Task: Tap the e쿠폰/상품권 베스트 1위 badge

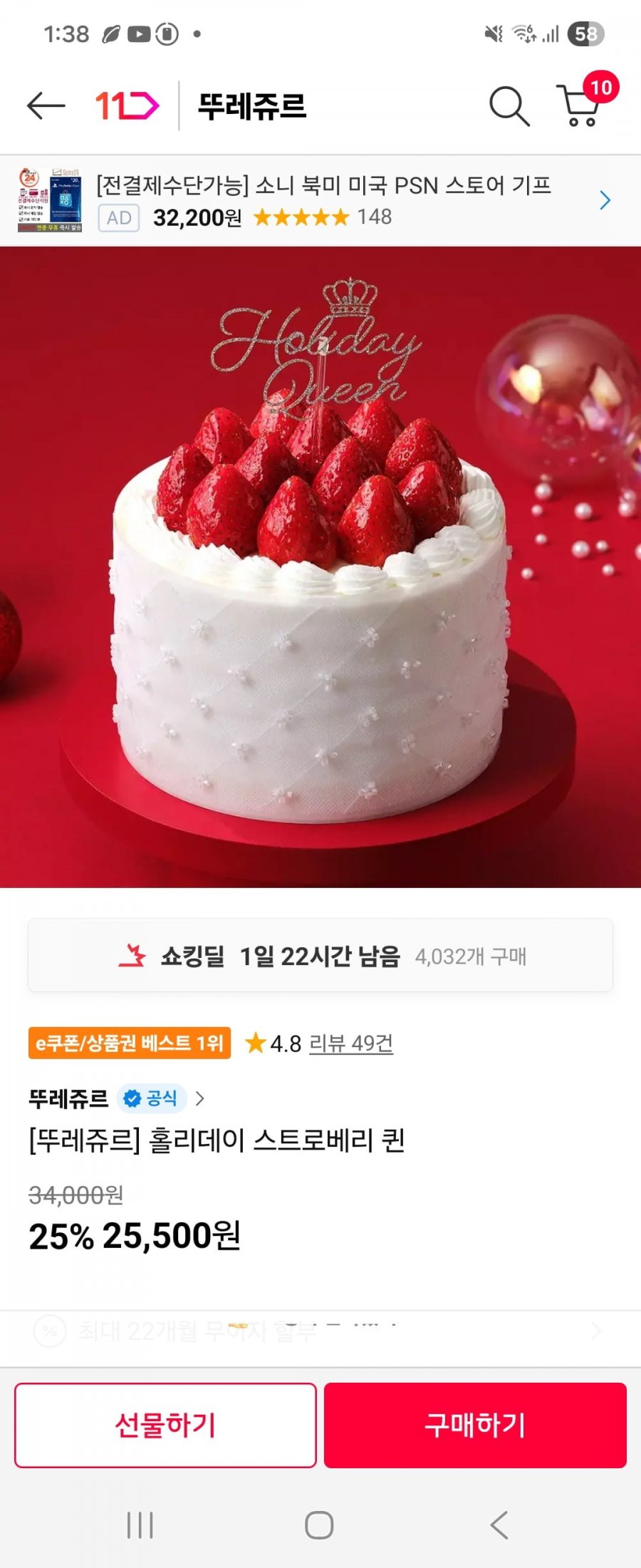Action: coord(130,1043)
